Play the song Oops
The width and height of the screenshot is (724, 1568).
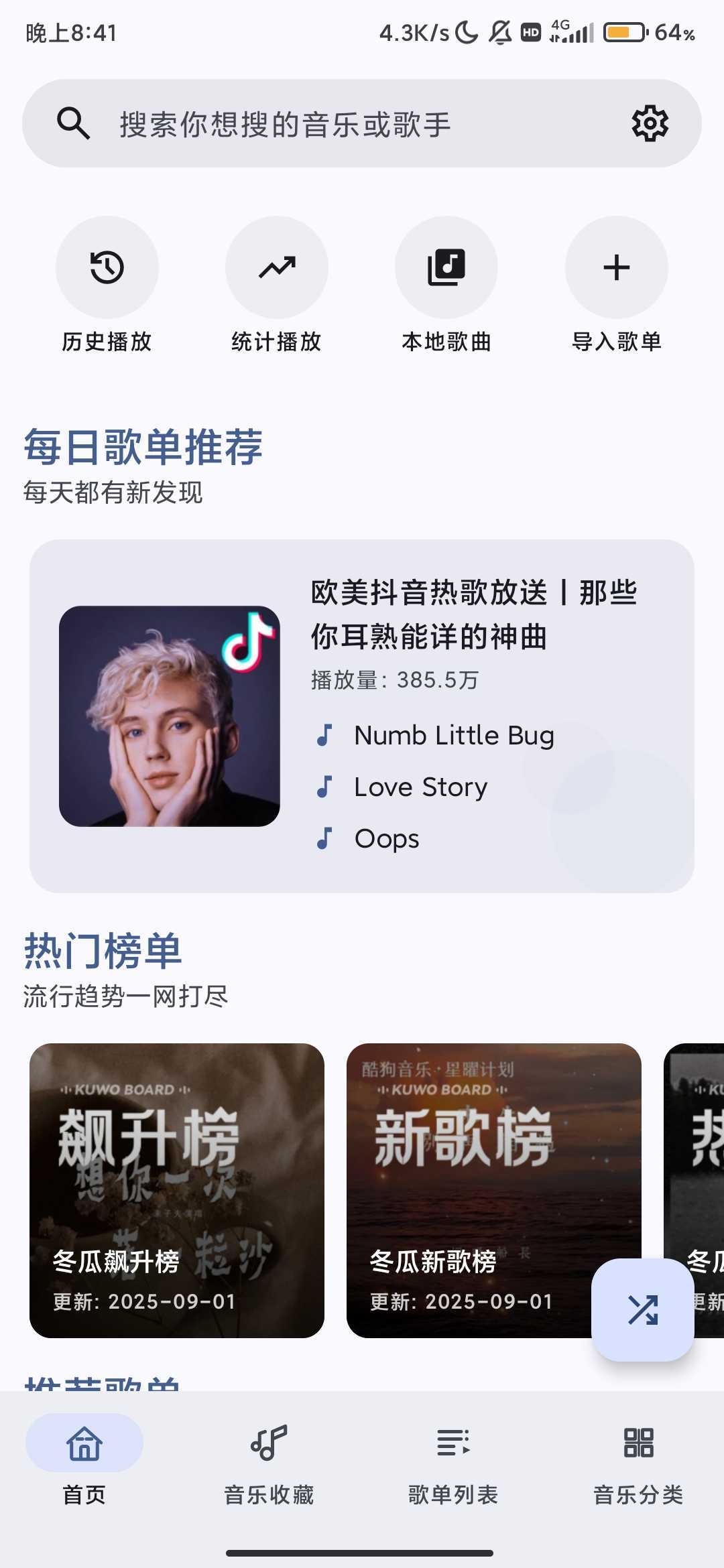coord(386,839)
